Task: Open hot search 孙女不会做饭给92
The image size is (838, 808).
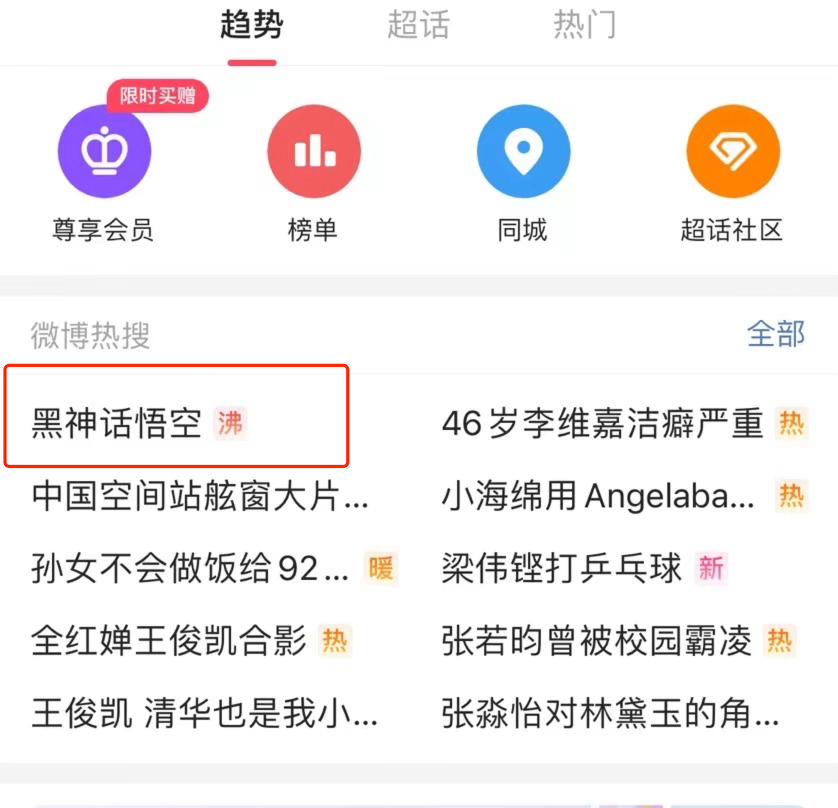Action: click(190, 568)
